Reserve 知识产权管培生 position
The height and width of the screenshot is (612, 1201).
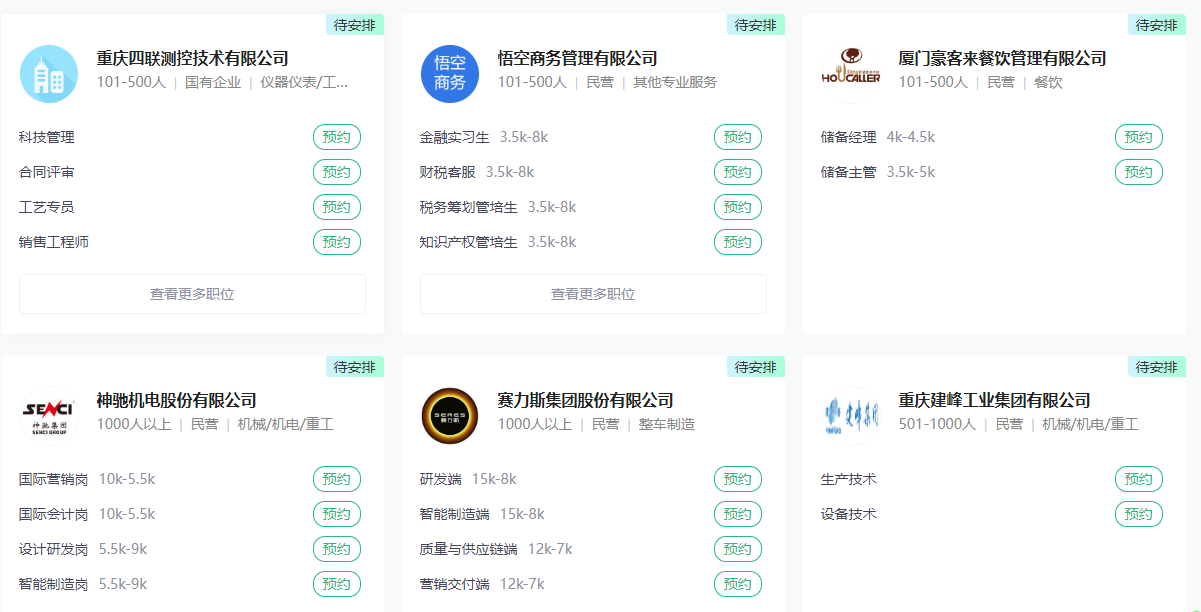click(737, 242)
